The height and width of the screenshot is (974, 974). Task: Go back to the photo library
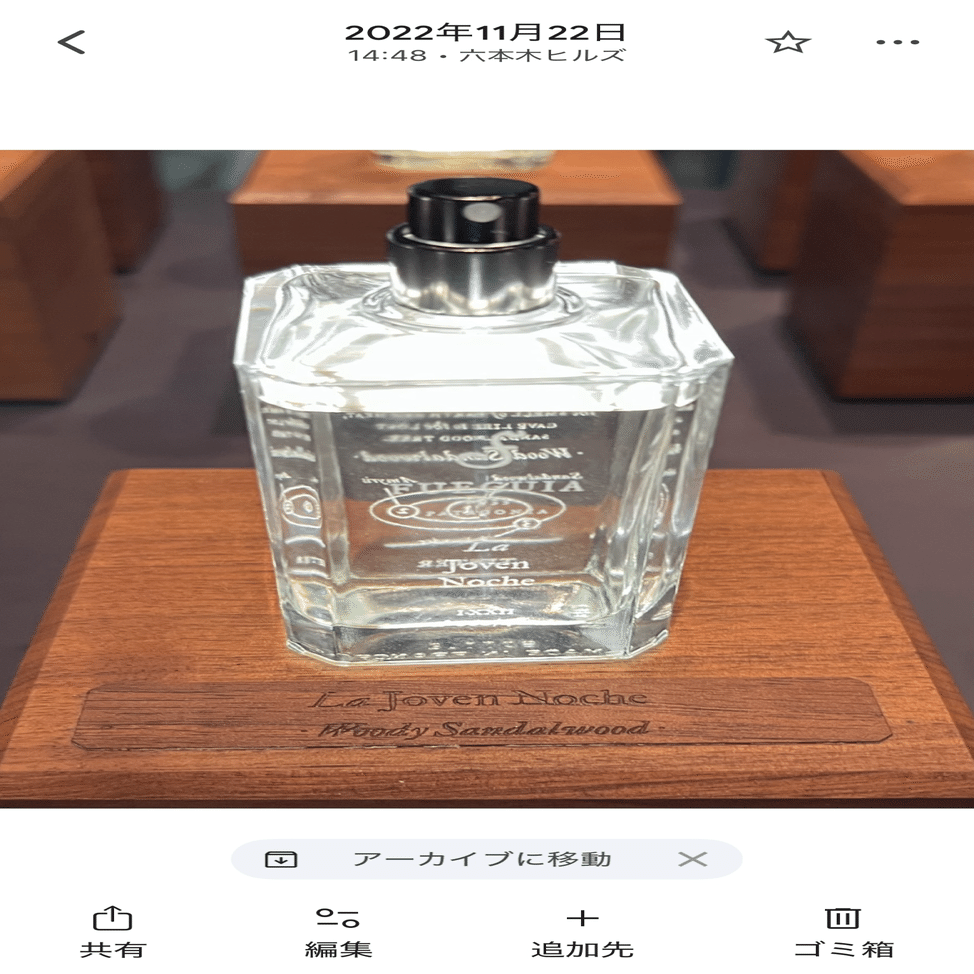pyautogui.click(x=71, y=42)
